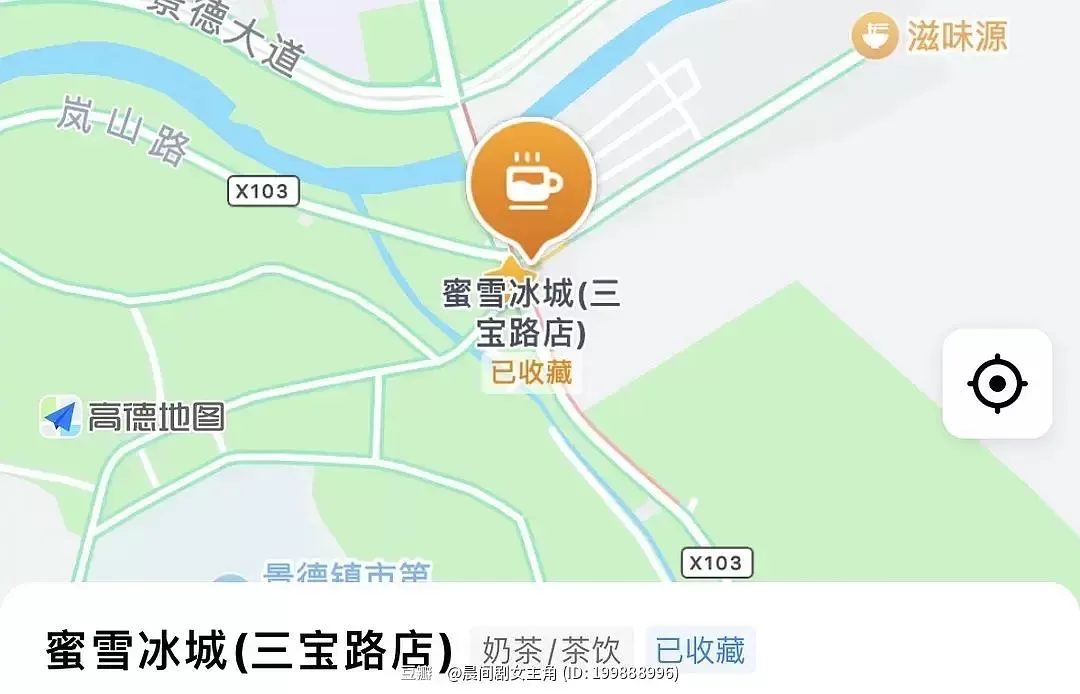Select the 滋味源 restaurant marker on map
This screenshot has width=1080, height=694.
[x=875, y=37]
